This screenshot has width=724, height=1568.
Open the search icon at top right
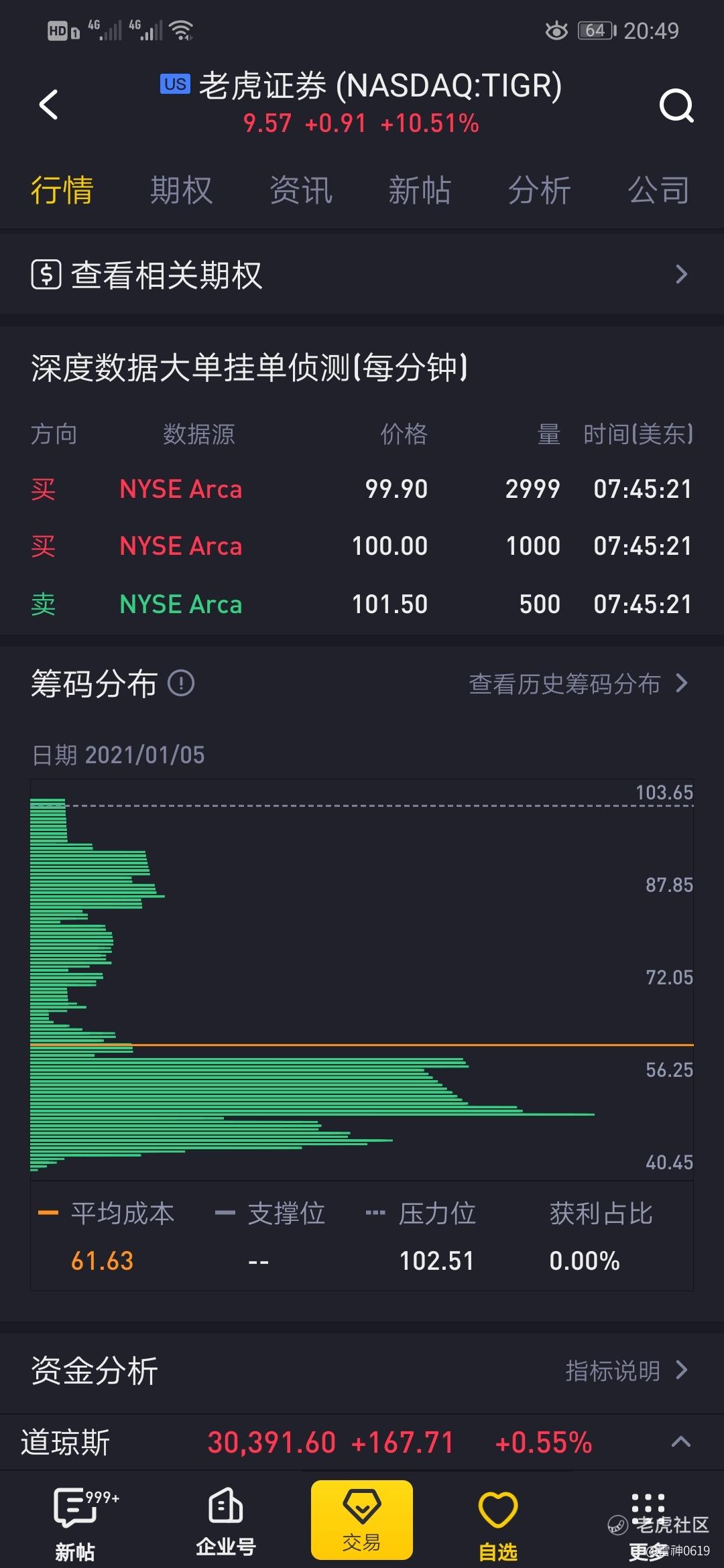click(676, 105)
